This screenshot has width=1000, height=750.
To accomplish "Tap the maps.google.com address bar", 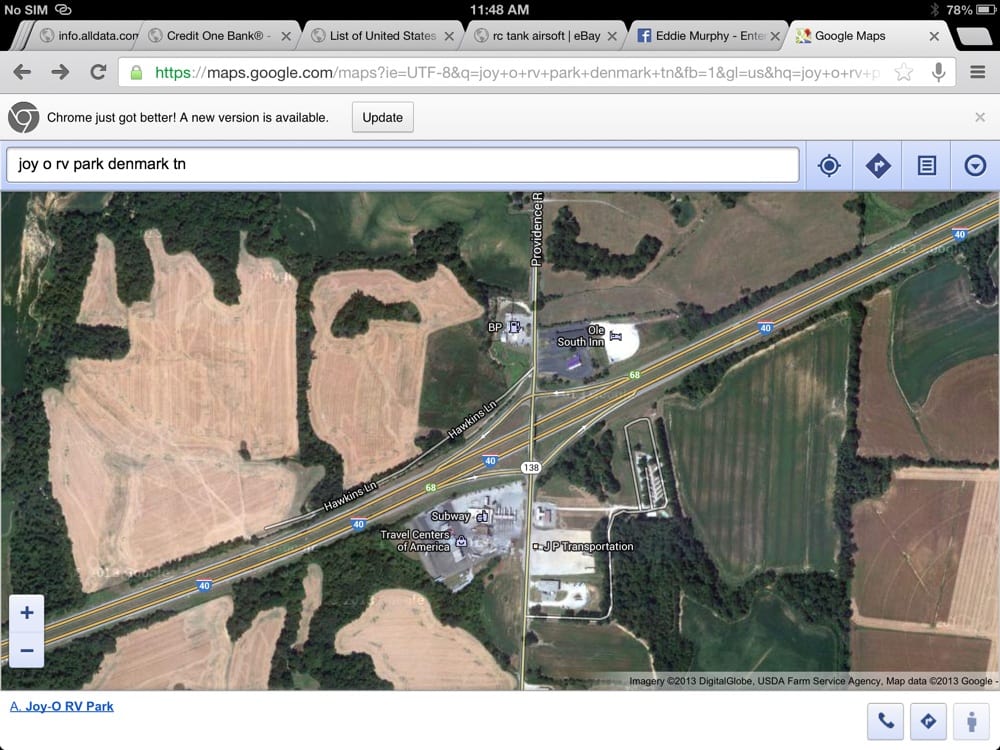I will point(500,72).
